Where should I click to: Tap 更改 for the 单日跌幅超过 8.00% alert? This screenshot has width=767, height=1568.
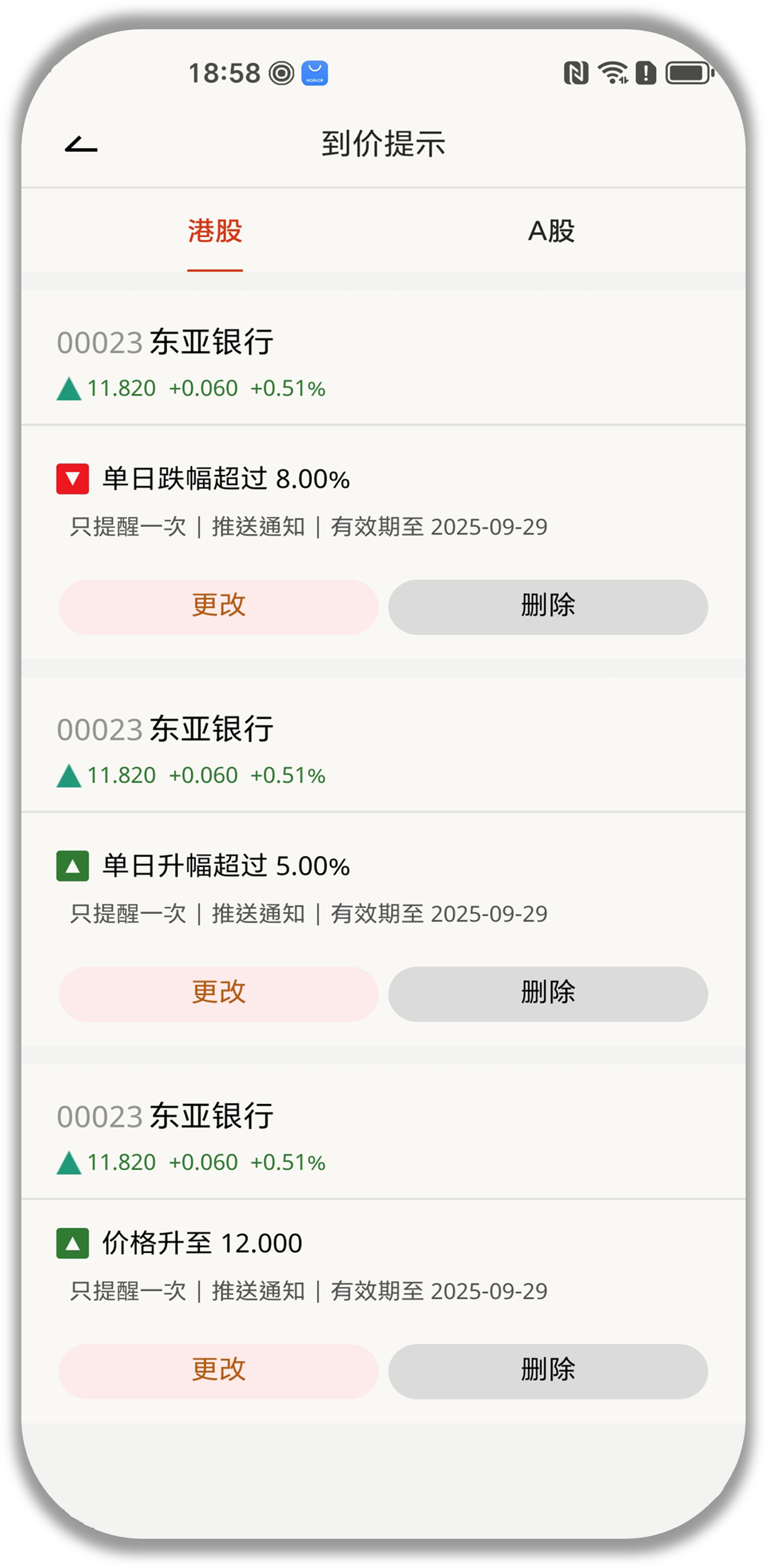(218, 607)
